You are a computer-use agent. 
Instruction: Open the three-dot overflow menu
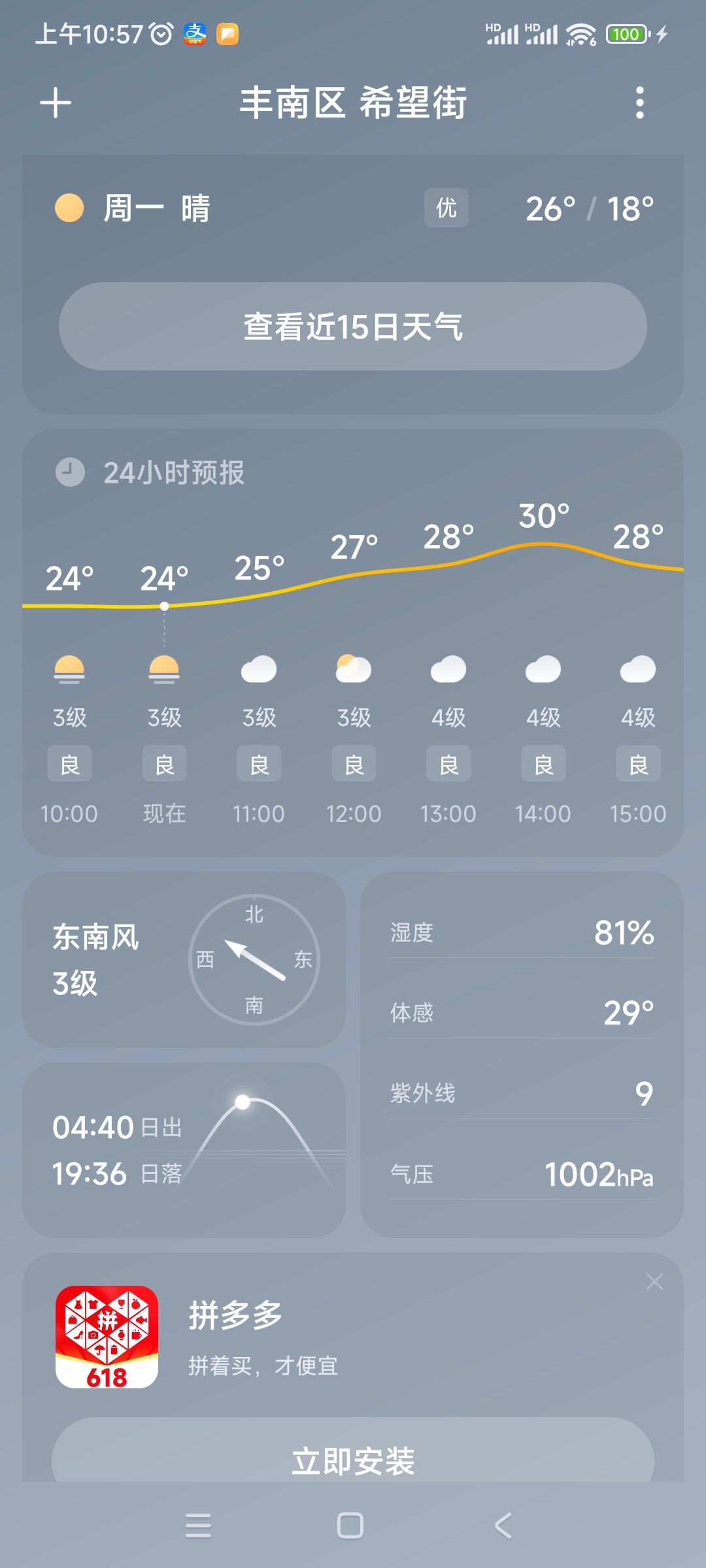[x=640, y=103]
